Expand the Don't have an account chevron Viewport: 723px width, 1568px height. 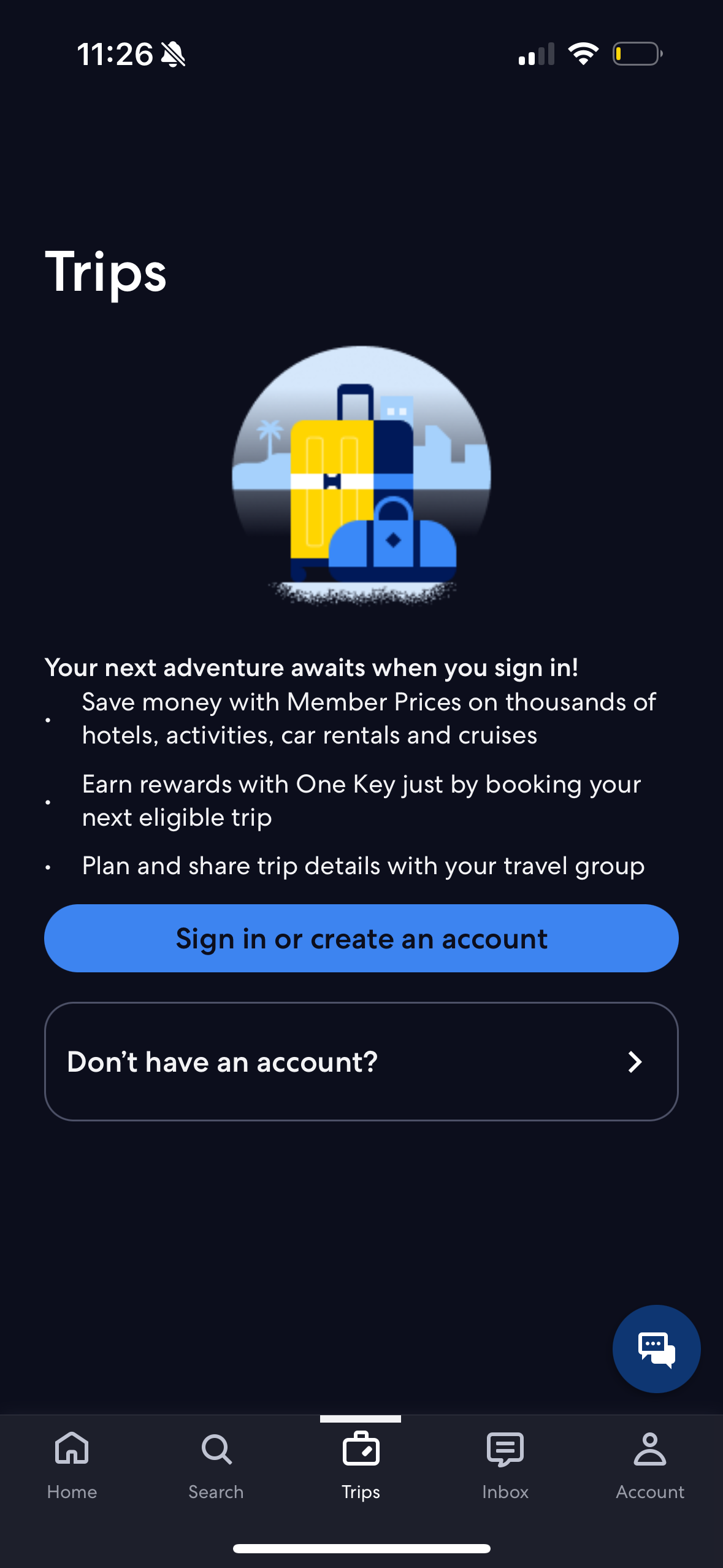636,1062
